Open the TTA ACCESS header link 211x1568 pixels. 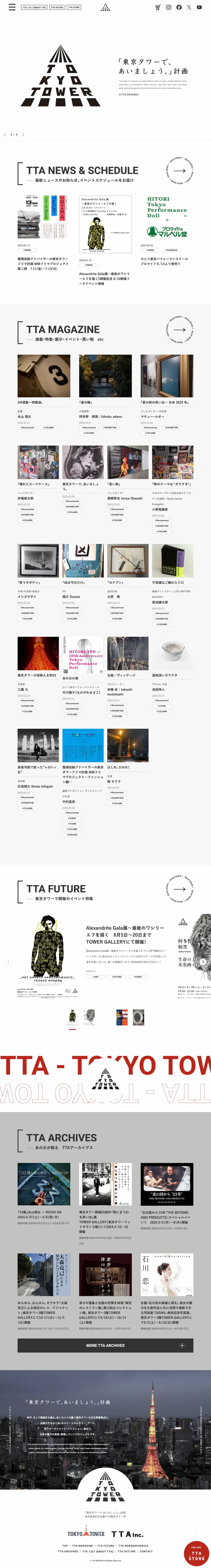[57, 7]
